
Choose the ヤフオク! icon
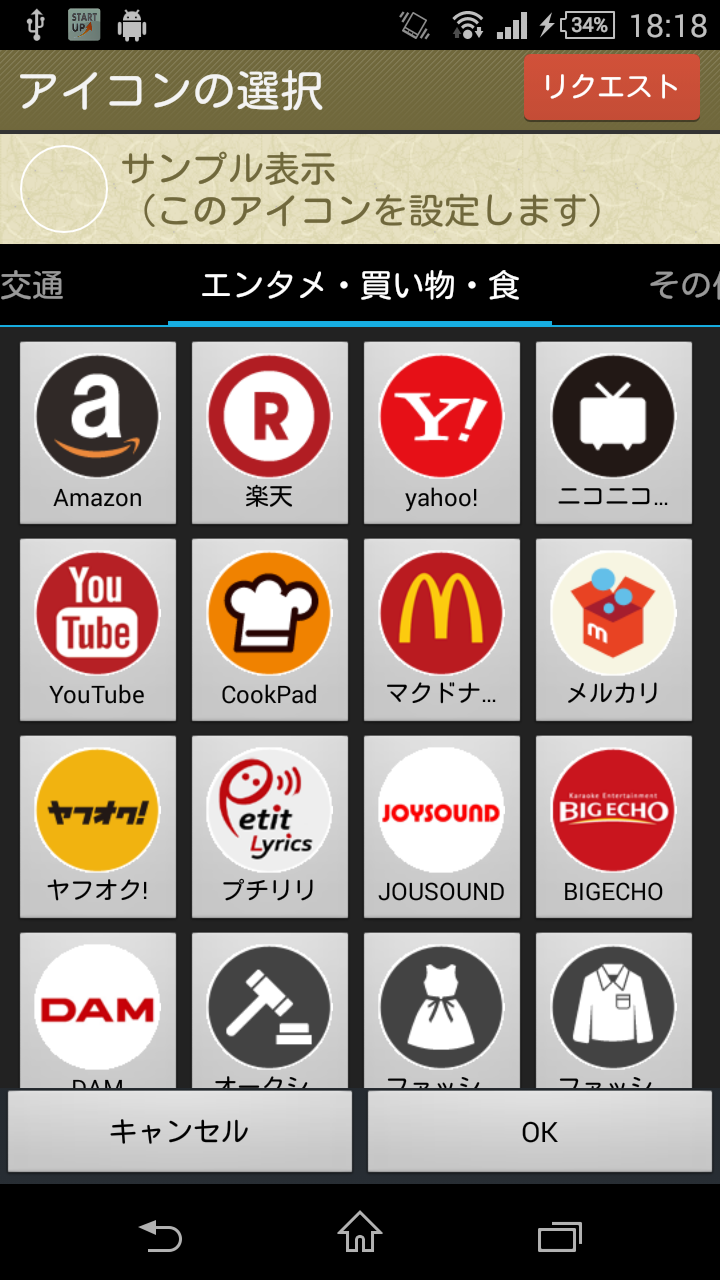[x=97, y=809]
